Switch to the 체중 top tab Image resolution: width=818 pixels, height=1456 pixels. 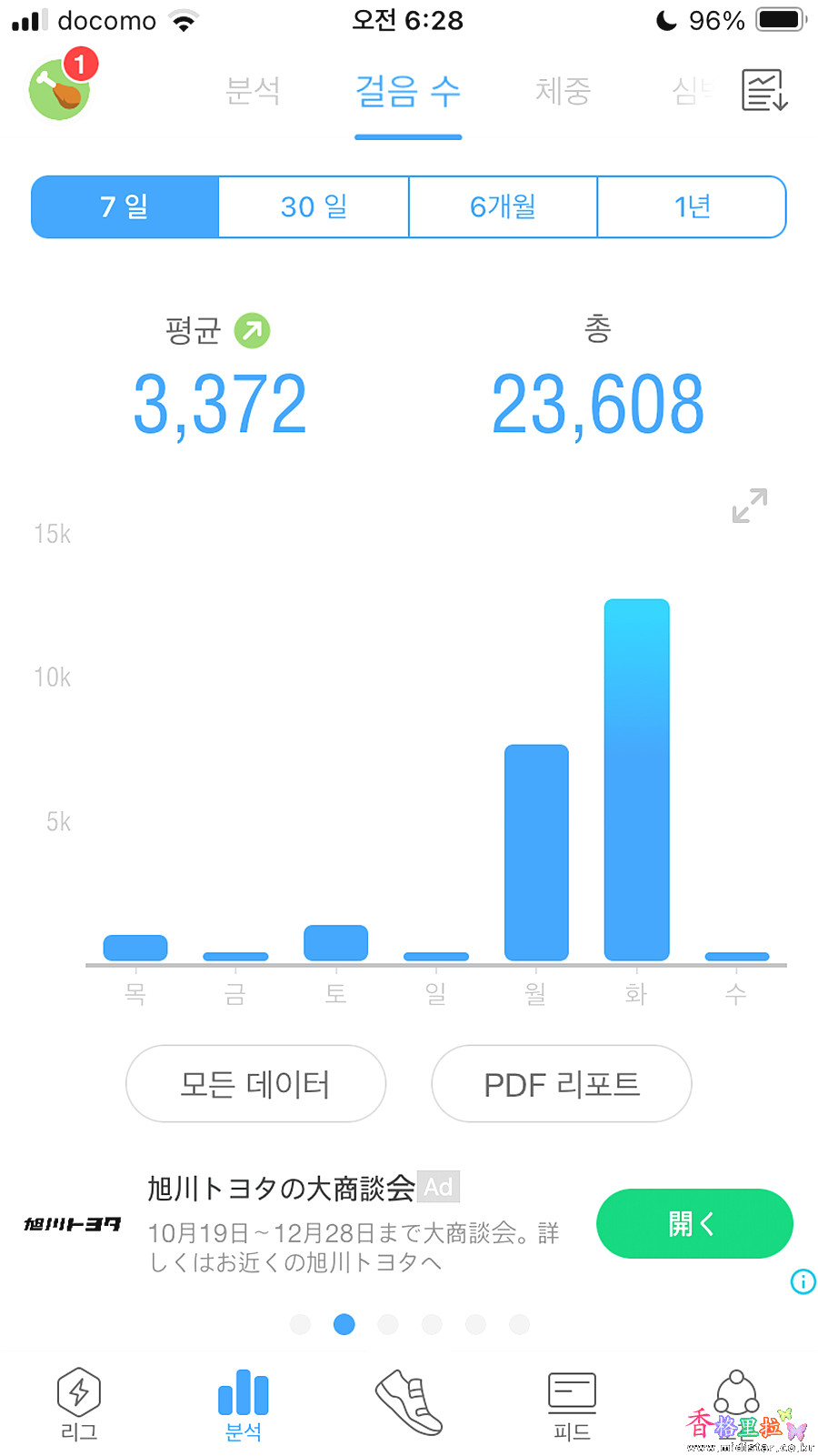pyautogui.click(x=563, y=91)
